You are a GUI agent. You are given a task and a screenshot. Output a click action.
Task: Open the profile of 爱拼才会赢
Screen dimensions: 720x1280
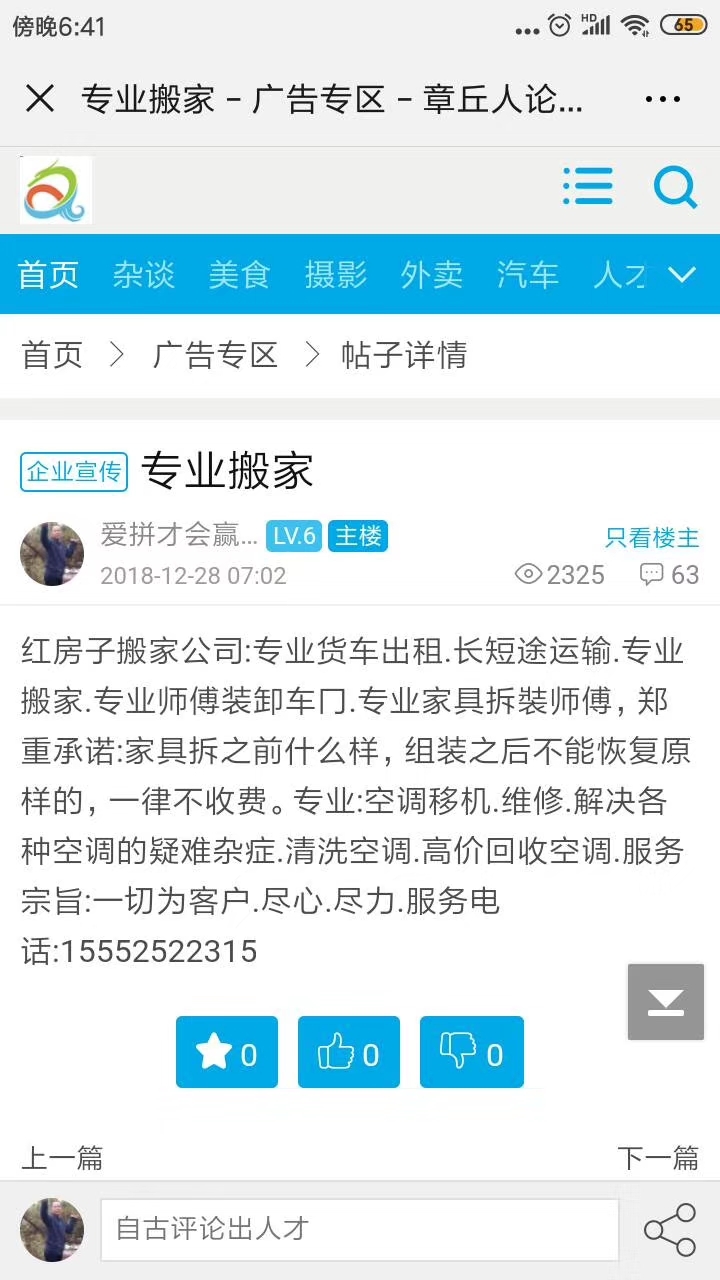[x=52, y=553]
